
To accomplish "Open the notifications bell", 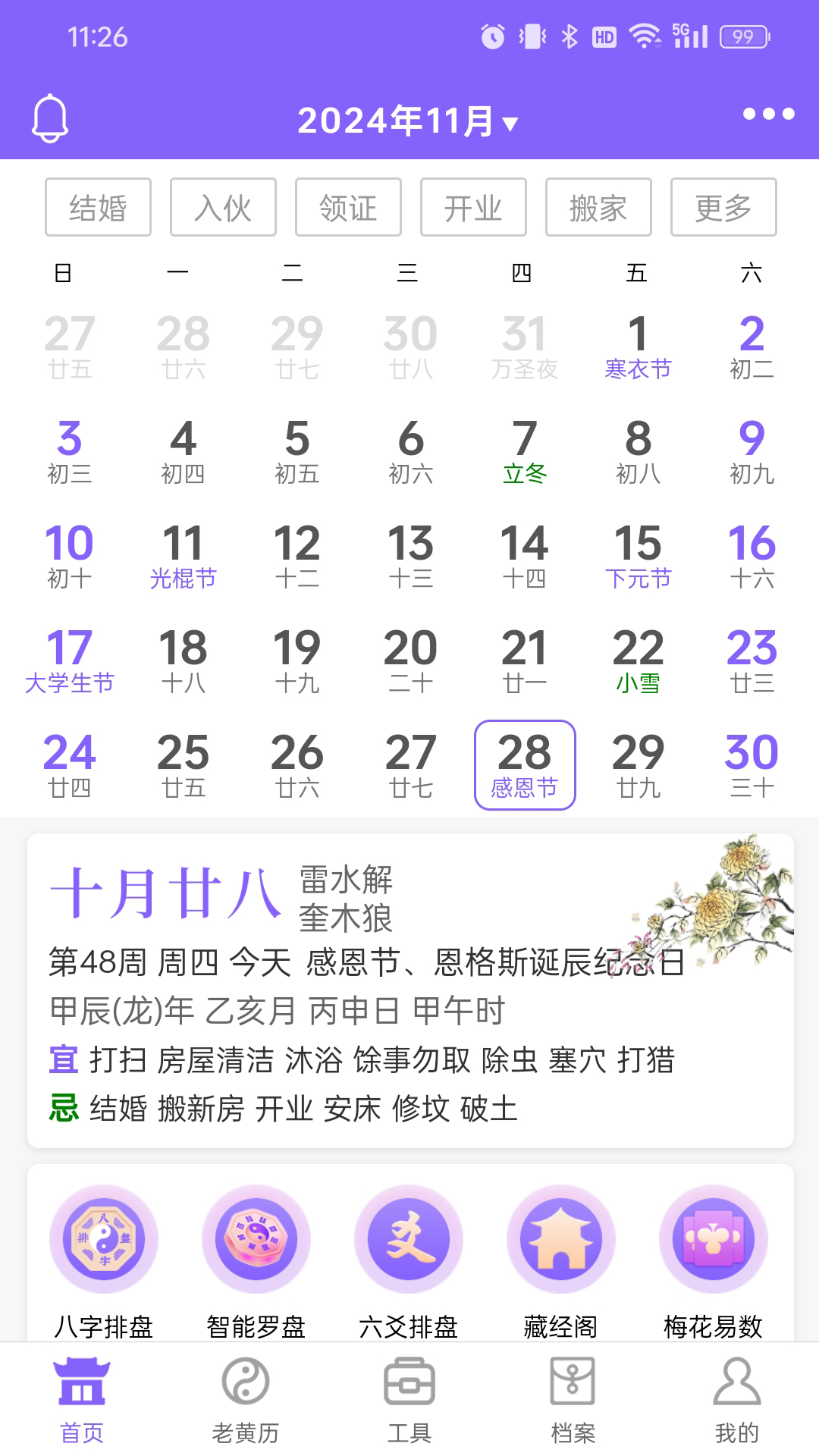I will (x=50, y=118).
